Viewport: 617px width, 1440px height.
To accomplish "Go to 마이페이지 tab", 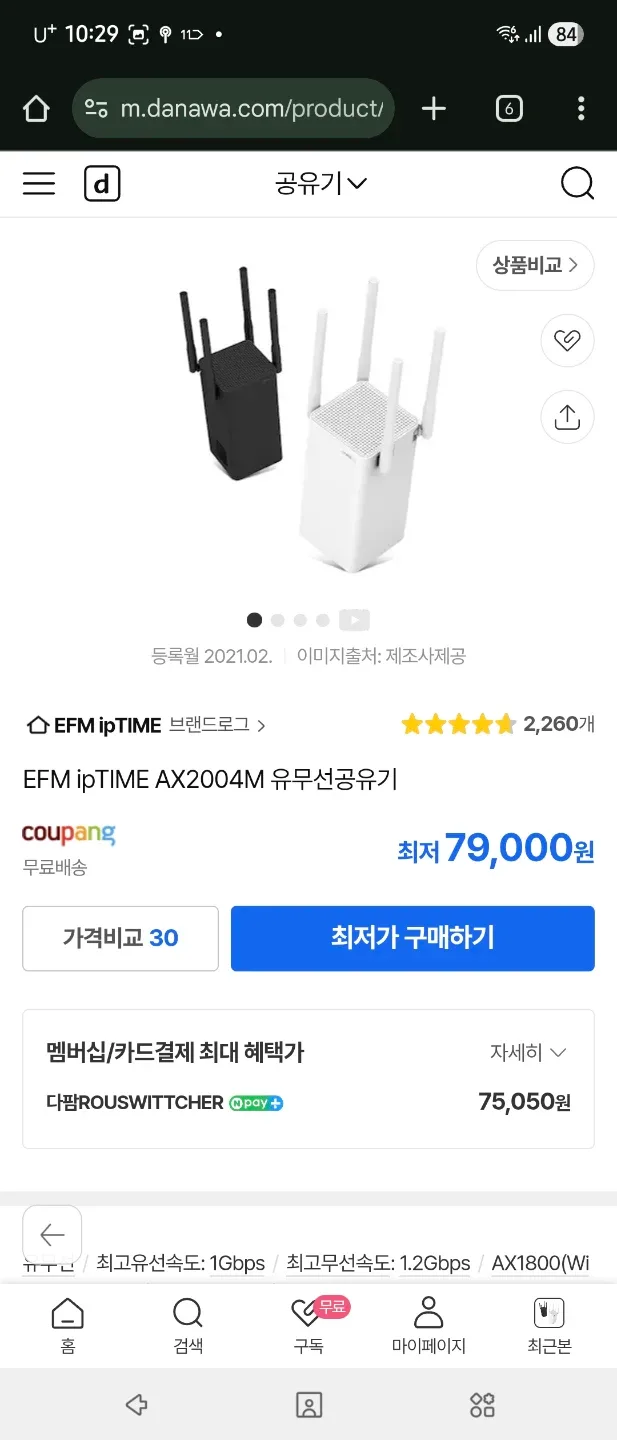I will (428, 1325).
